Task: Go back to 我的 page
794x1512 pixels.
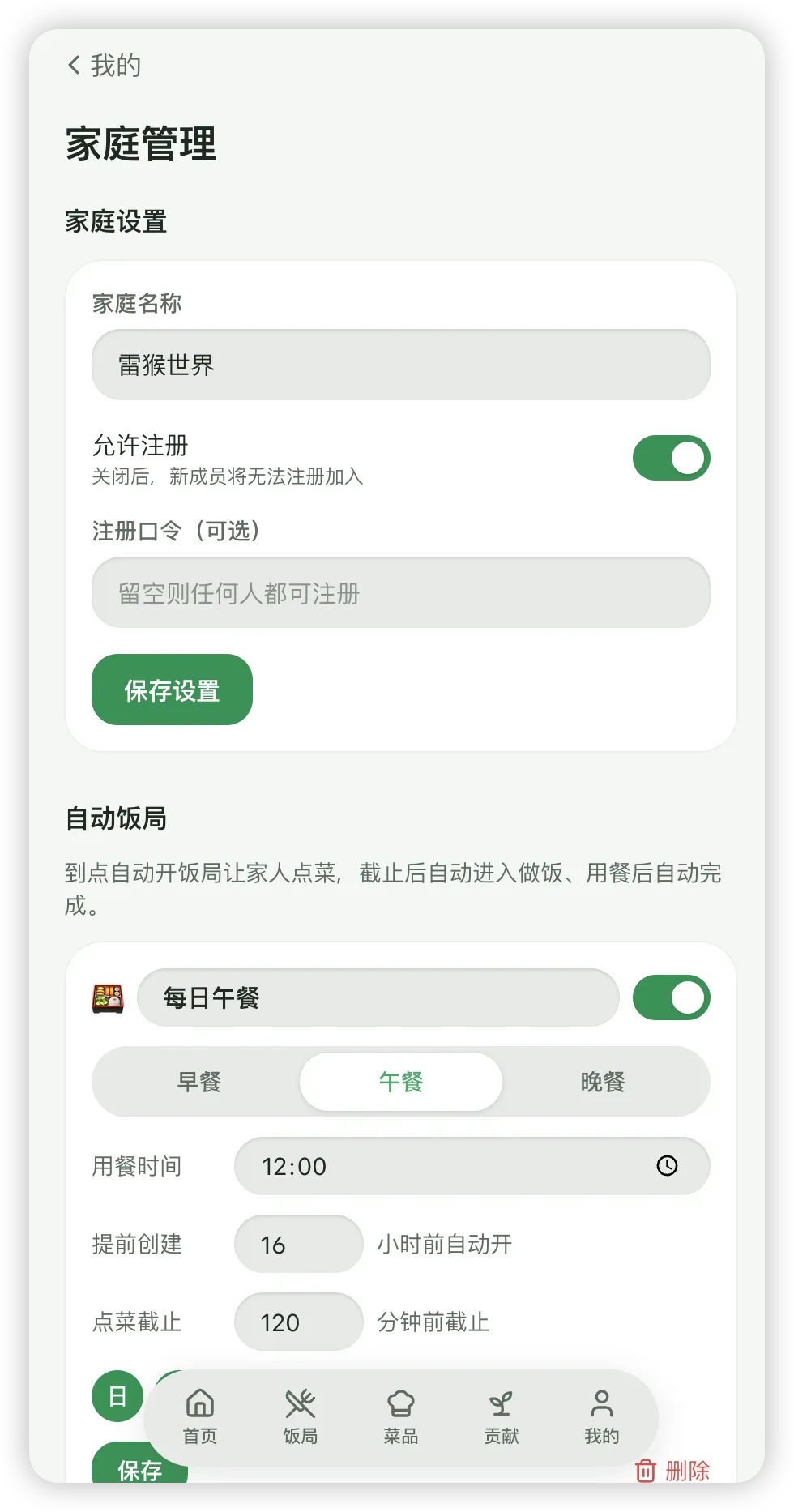Action: coord(104,66)
